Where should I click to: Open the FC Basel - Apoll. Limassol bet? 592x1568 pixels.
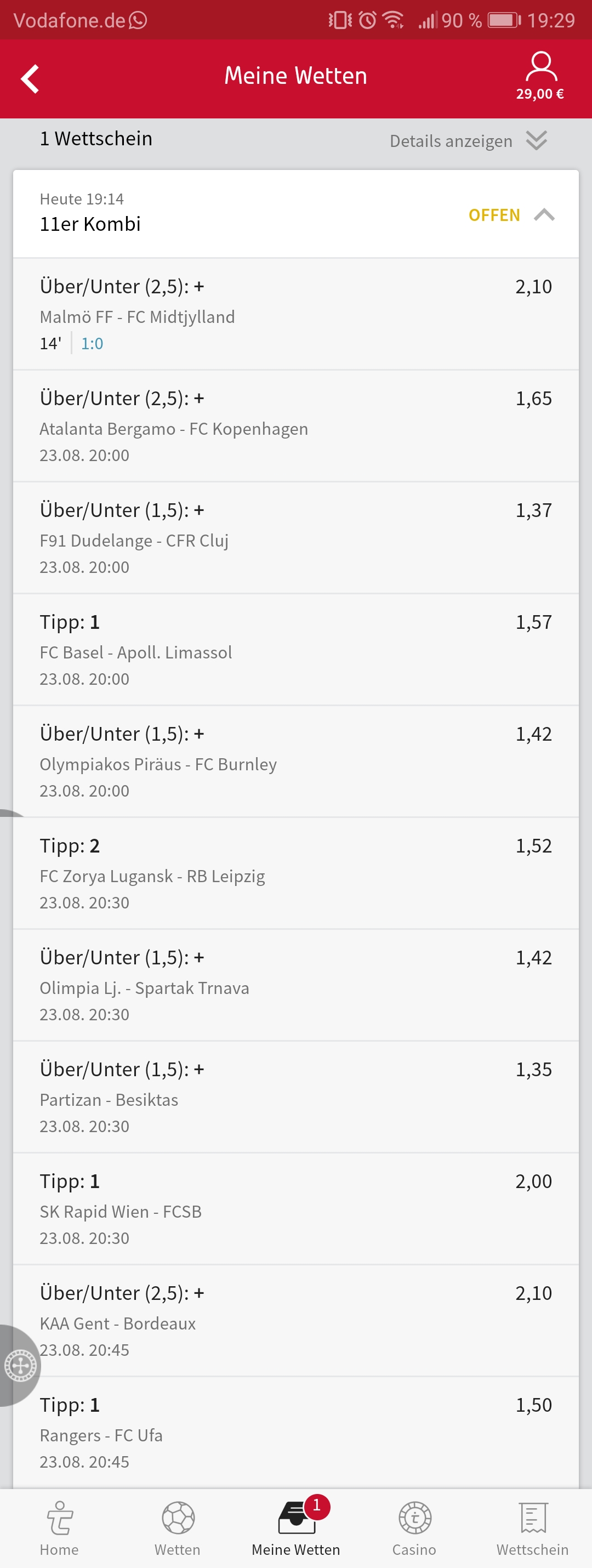(x=295, y=650)
